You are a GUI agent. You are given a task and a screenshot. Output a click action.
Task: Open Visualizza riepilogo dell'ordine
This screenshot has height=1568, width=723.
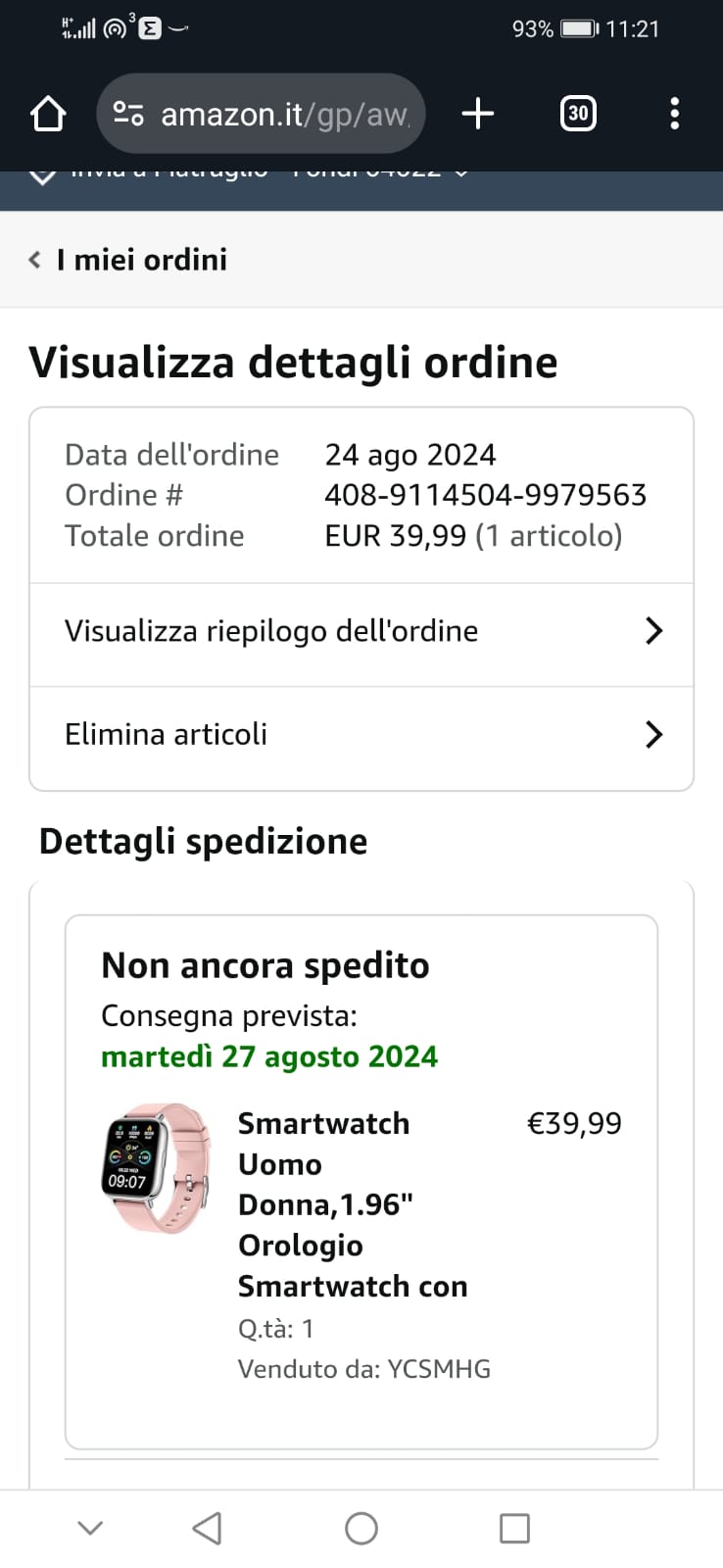[x=361, y=631]
